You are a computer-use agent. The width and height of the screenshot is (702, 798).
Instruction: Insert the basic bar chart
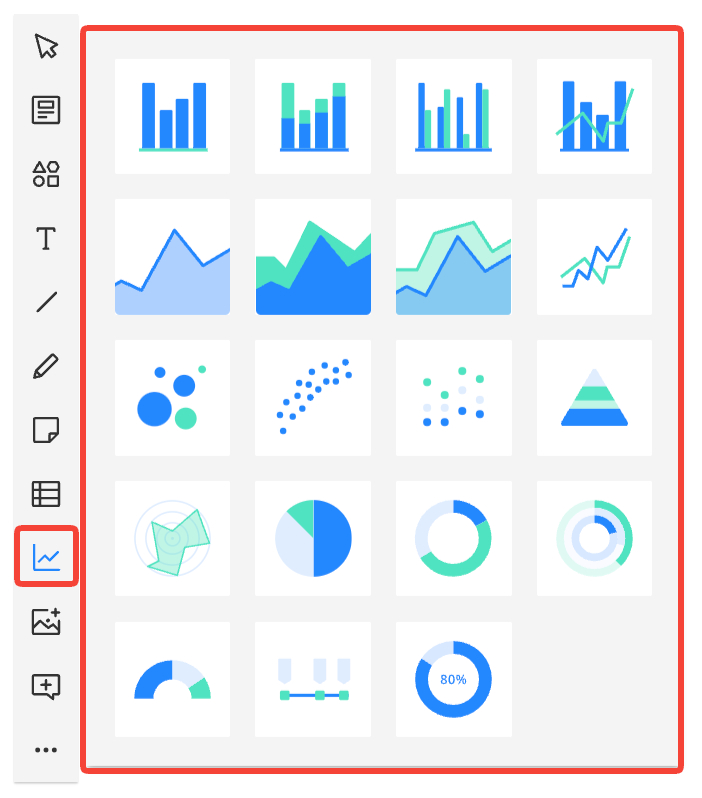click(x=172, y=116)
